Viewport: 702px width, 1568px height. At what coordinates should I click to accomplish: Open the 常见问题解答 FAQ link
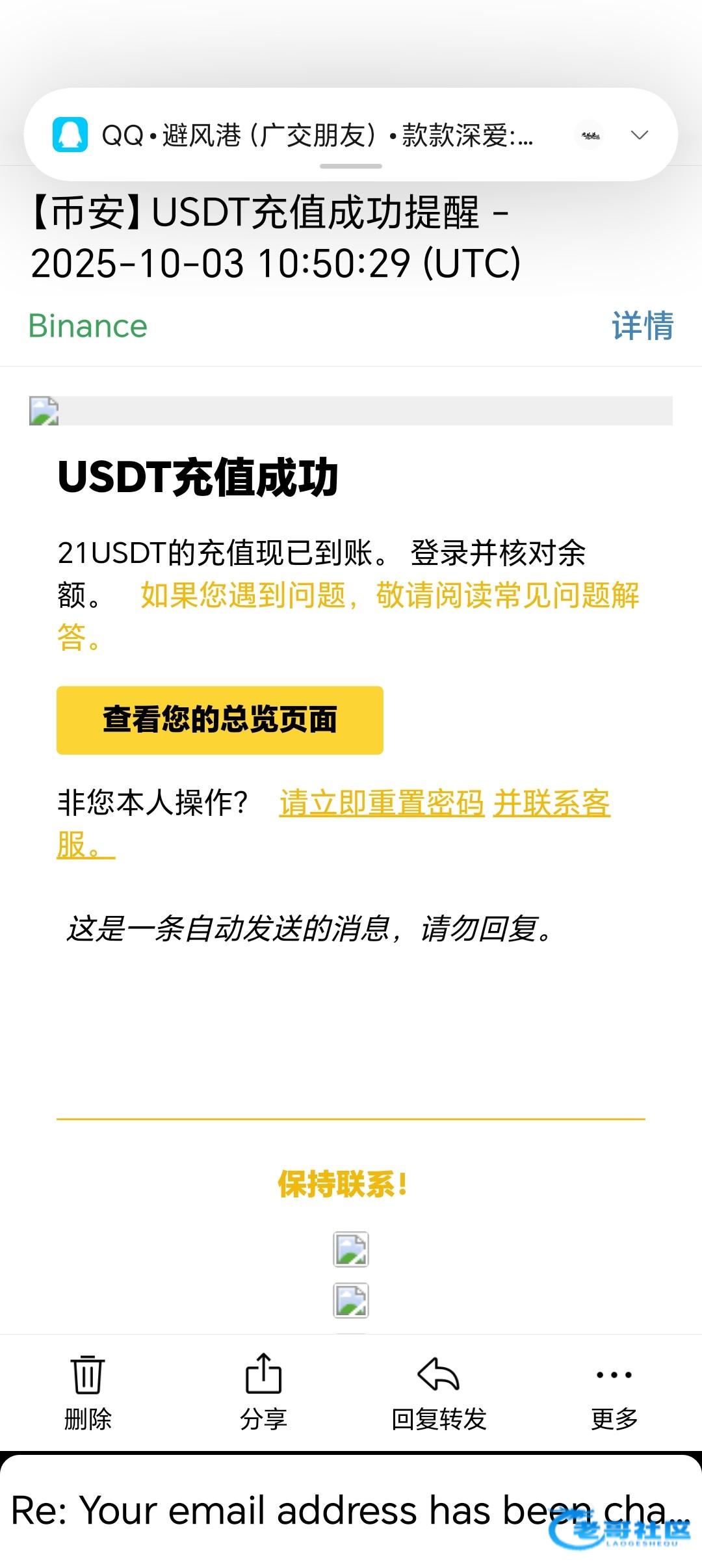point(390,595)
